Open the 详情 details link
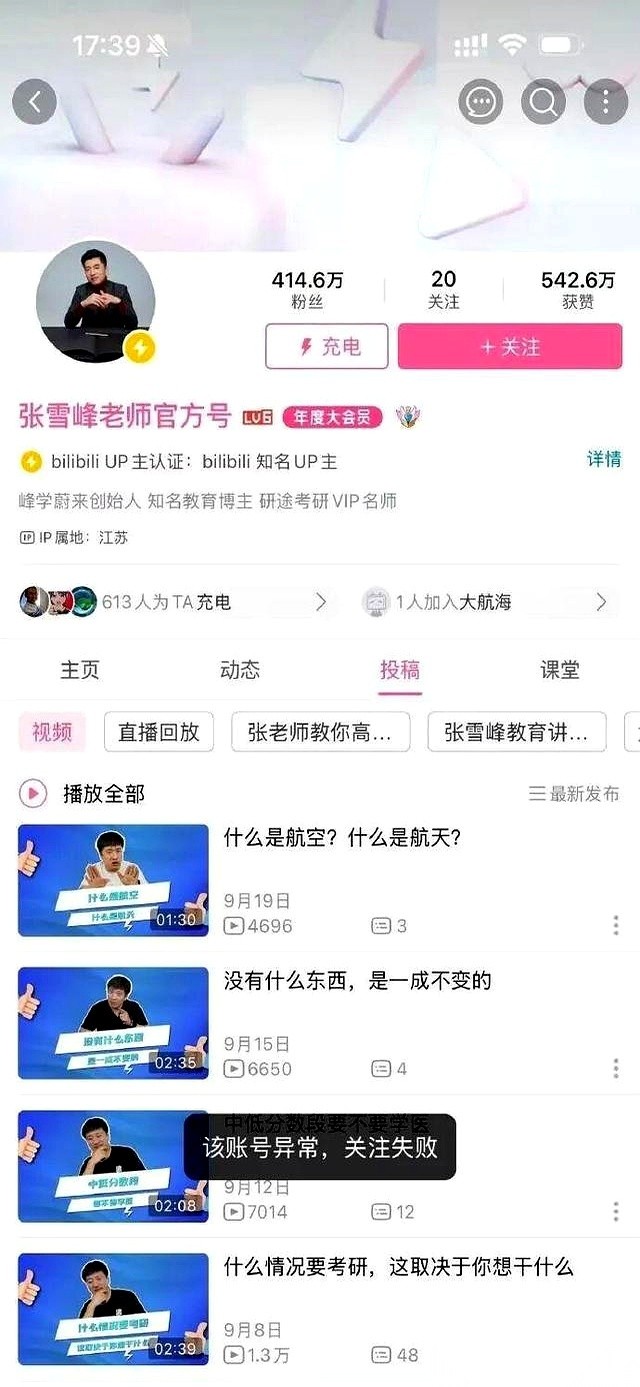The height and width of the screenshot is (1387, 640). (603, 459)
